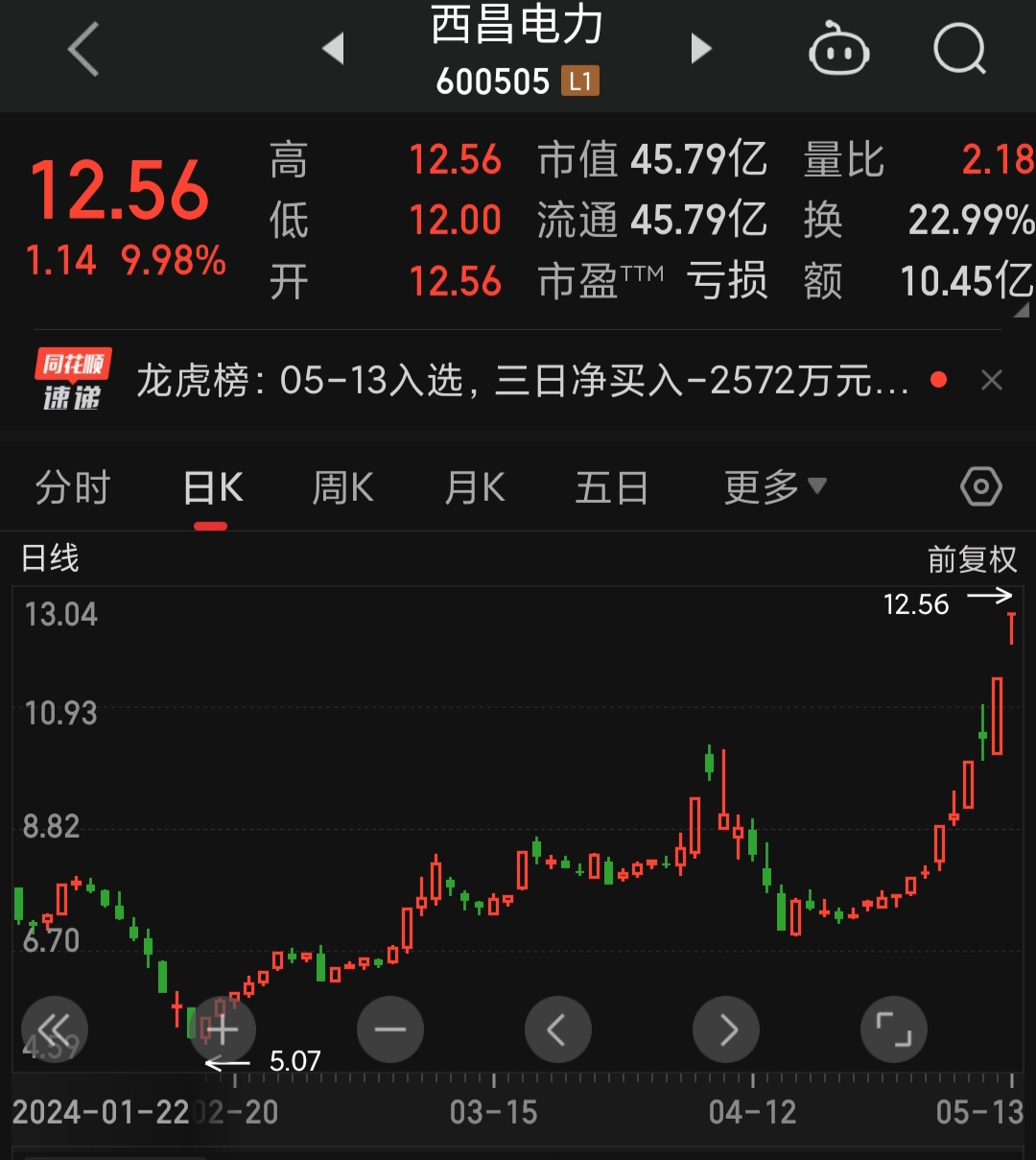This screenshot has width=1036, height=1160.
Task: Zoom in the K-line chart
Action: pyautogui.click(x=223, y=1030)
